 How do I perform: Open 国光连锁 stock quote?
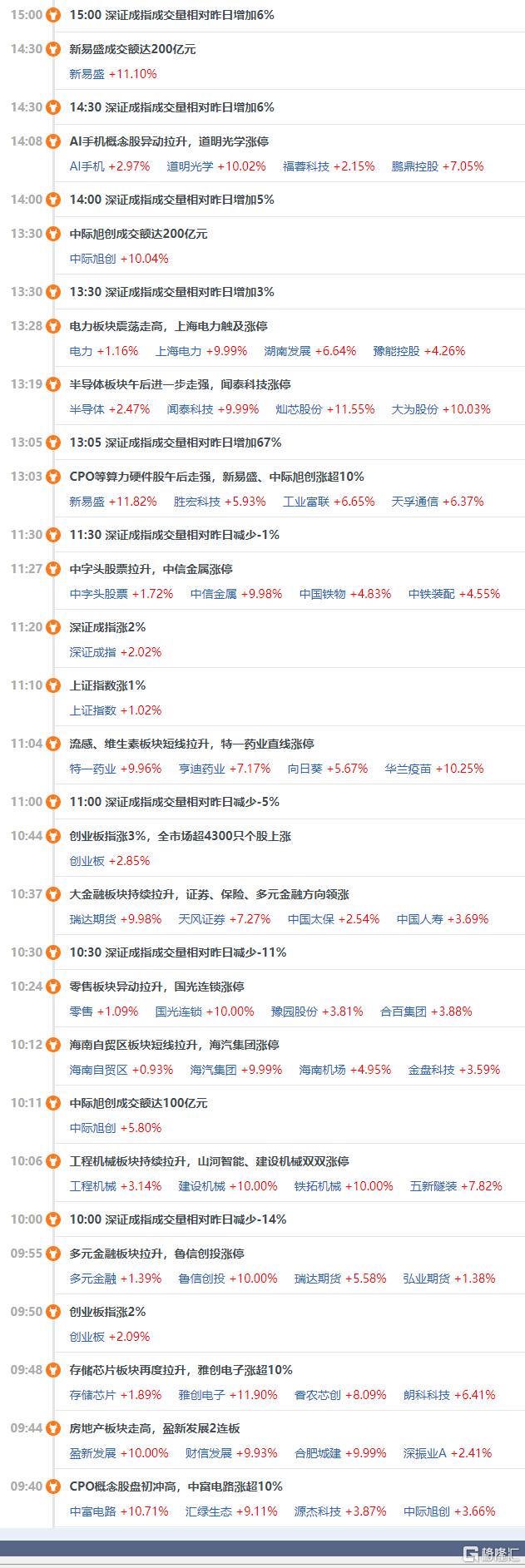178,1012
